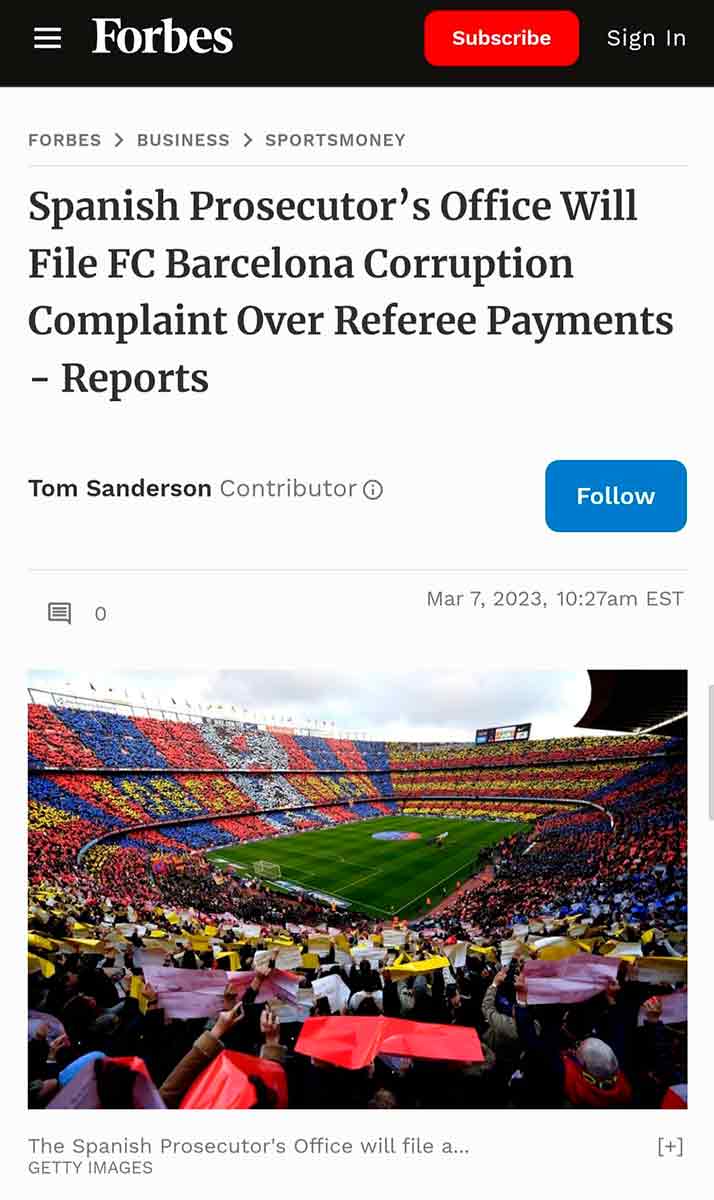View author Tom Sanderson's profile

[x=120, y=488]
